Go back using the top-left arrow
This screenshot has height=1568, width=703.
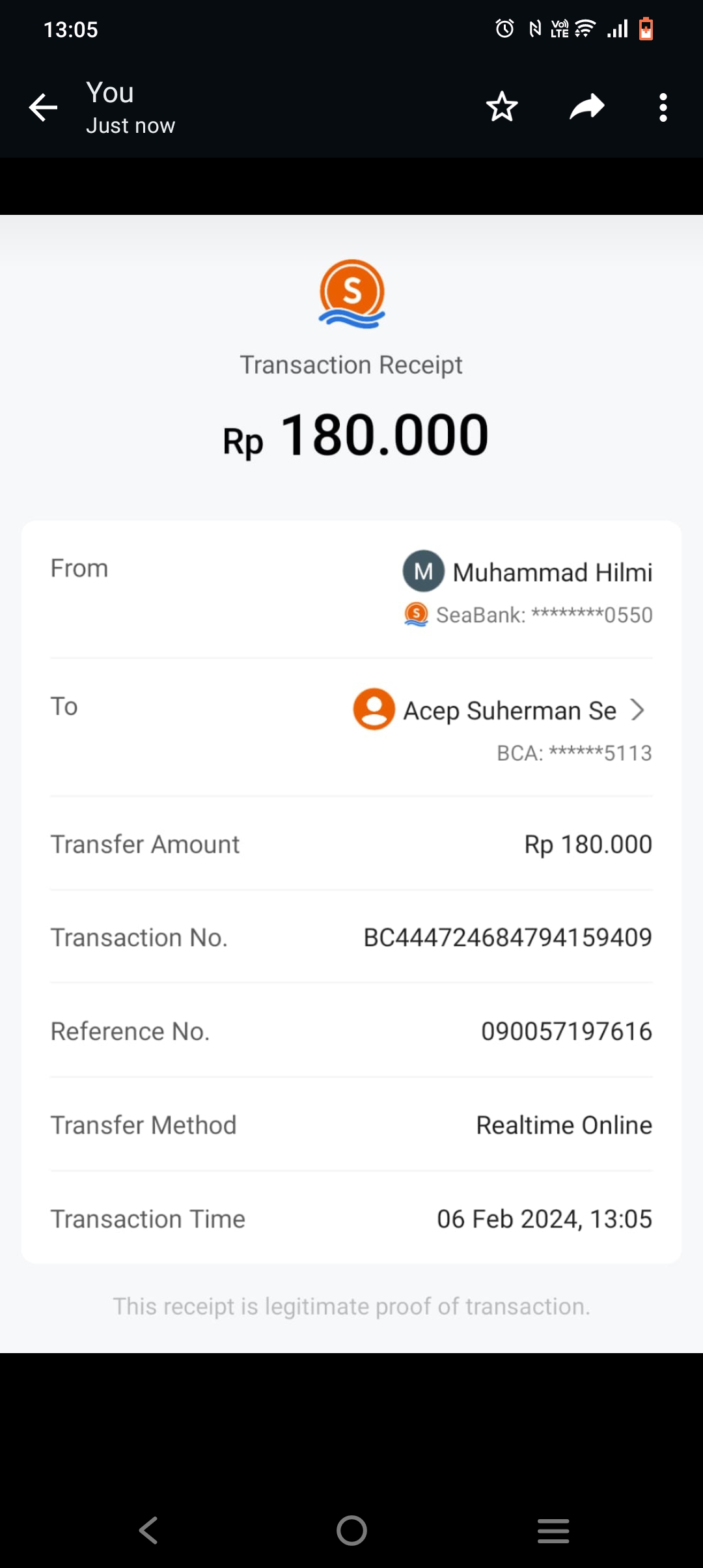point(44,107)
